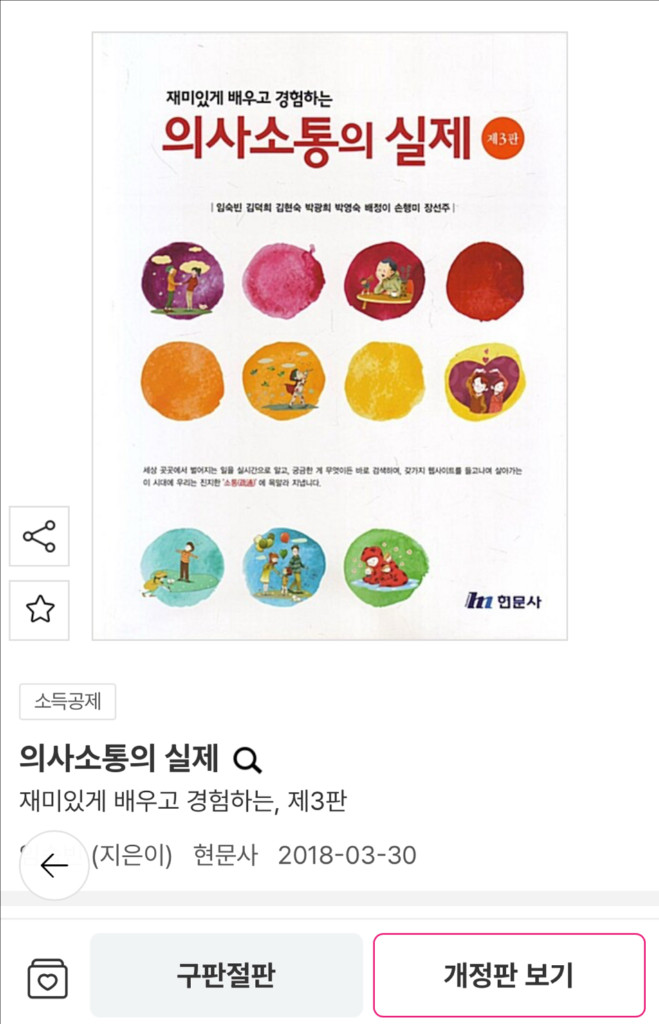Open the publisher link 현문사
Screen dimensions: 659x1024
tap(225, 856)
